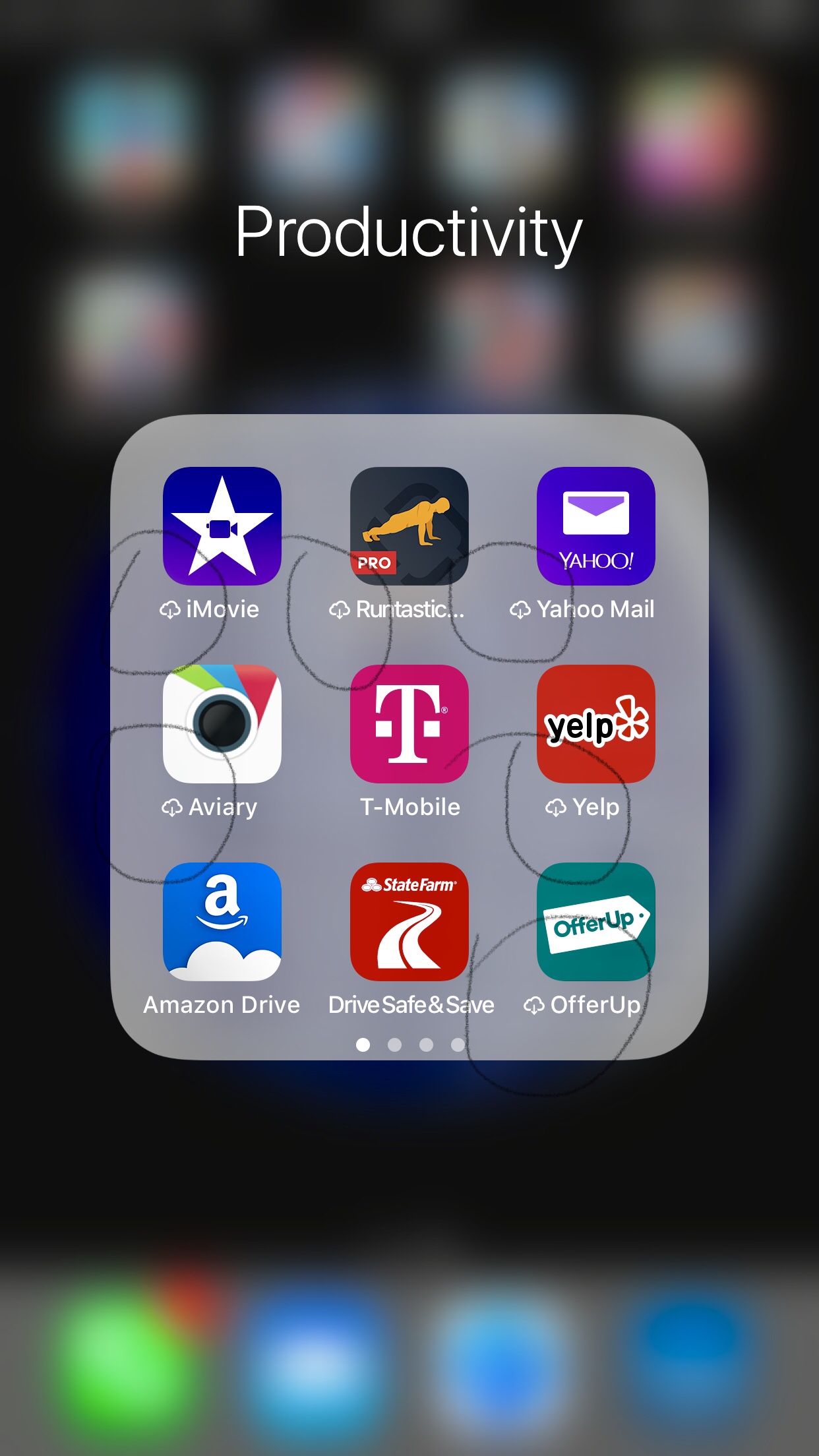Open the OfferUp app
Viewport: 819px width, 1456px height.
coord(596,922)
